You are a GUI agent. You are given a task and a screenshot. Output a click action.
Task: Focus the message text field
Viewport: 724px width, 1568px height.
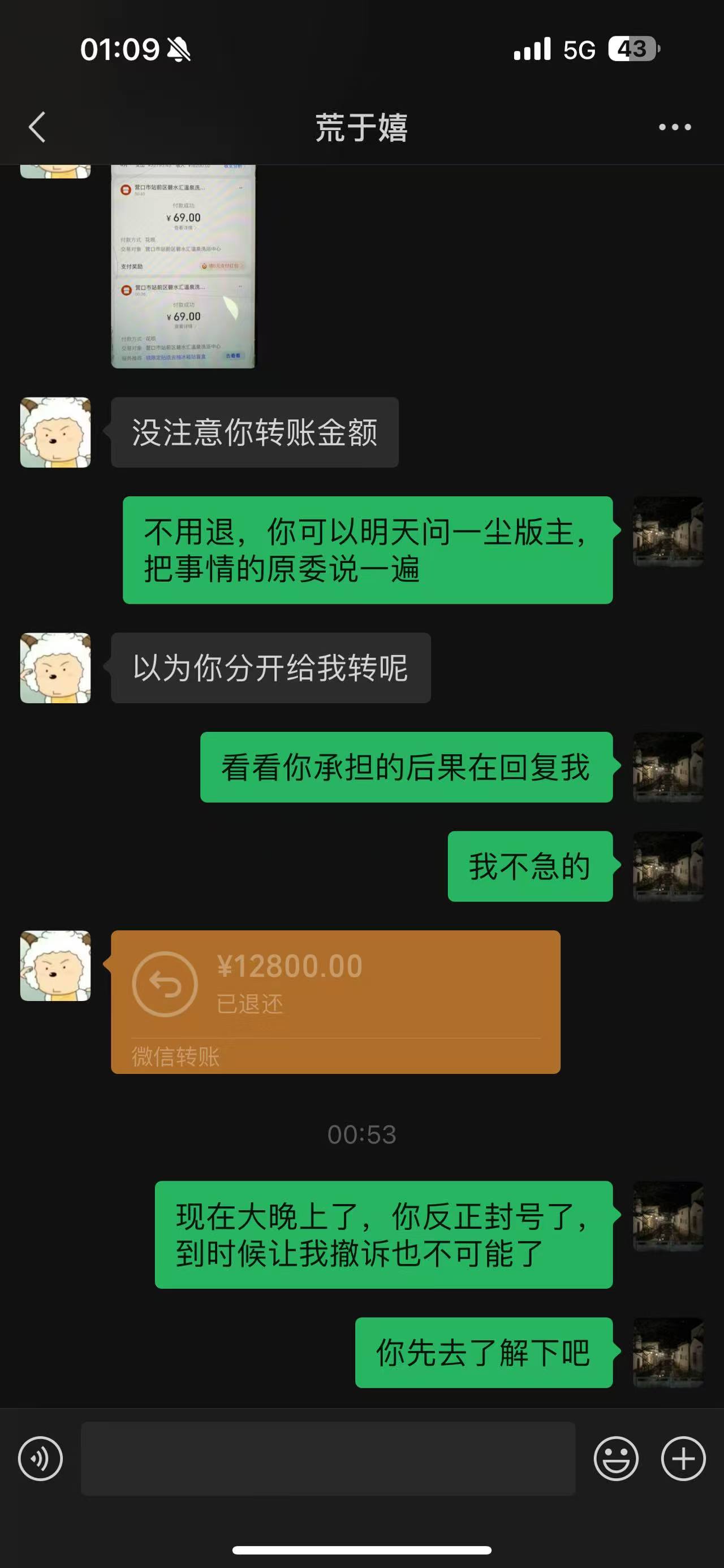328,1458
